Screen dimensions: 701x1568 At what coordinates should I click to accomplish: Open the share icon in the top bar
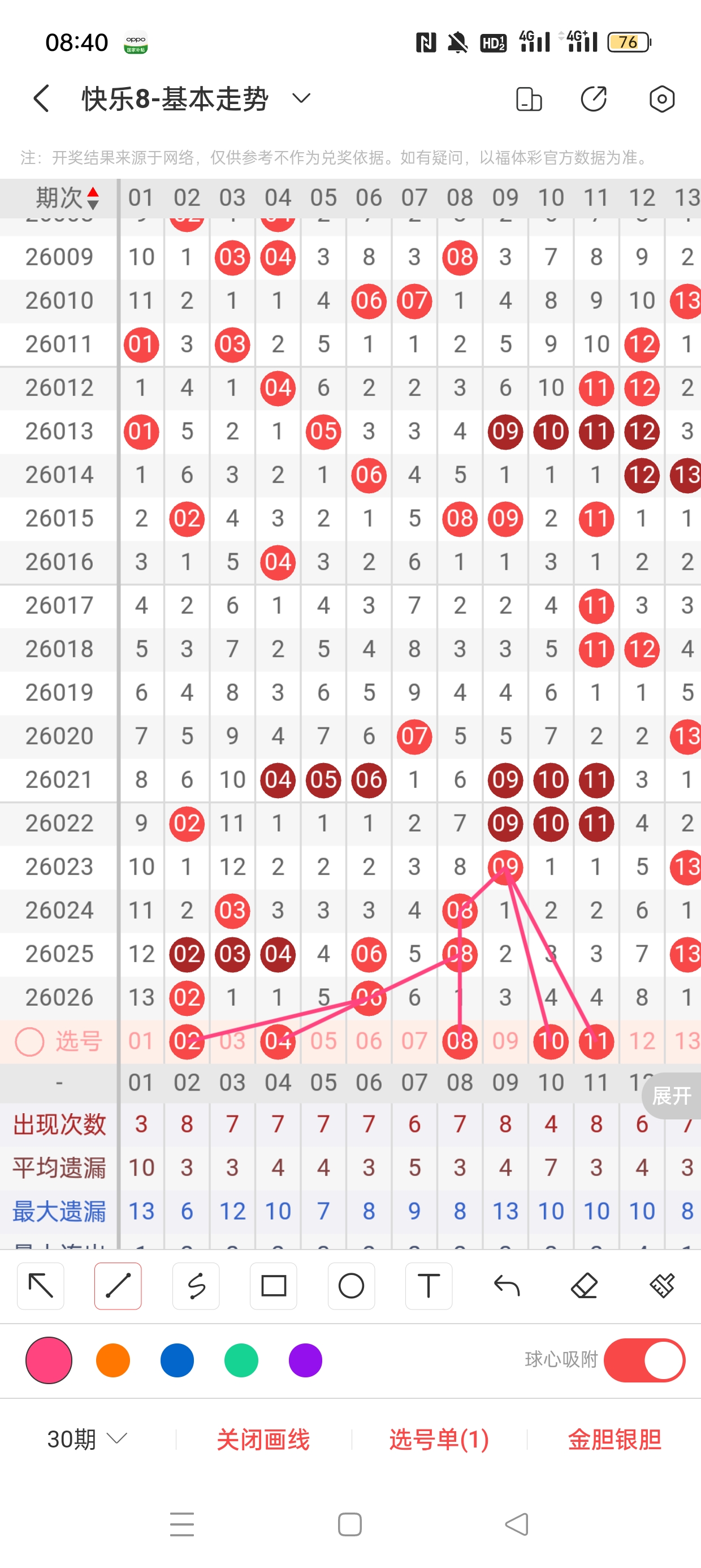[593, 98]
